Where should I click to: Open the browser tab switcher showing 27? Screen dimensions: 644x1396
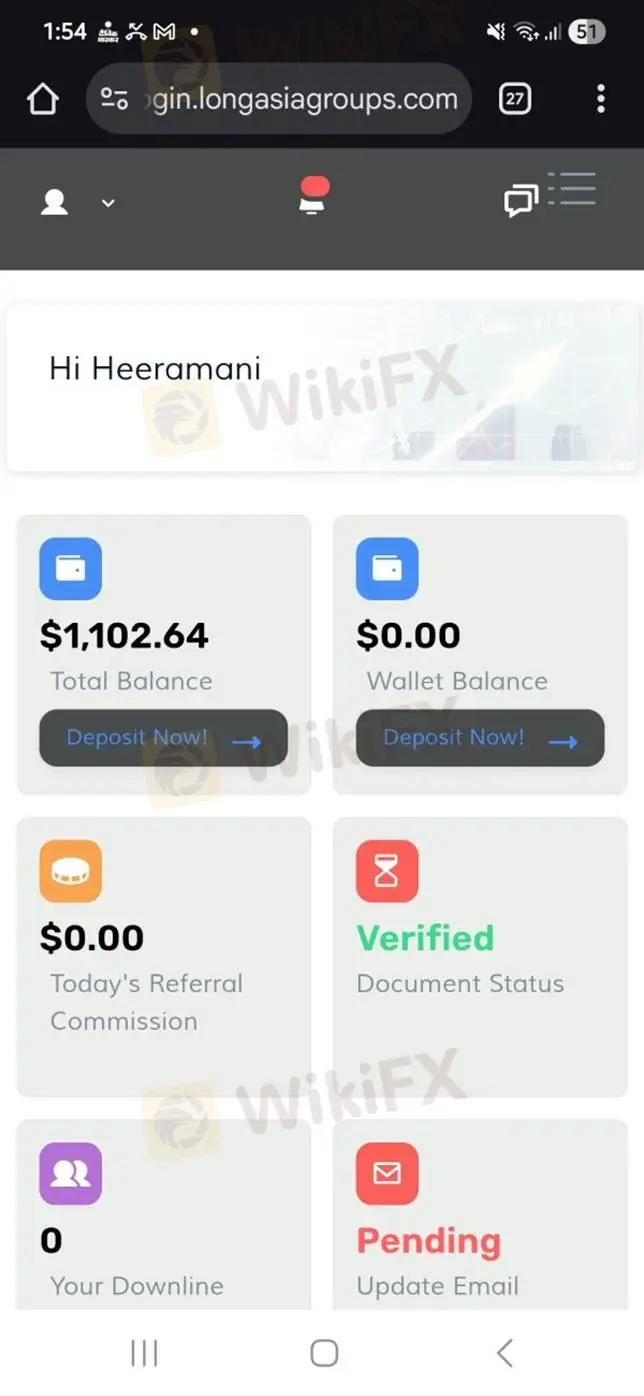(x=514, y=99)
